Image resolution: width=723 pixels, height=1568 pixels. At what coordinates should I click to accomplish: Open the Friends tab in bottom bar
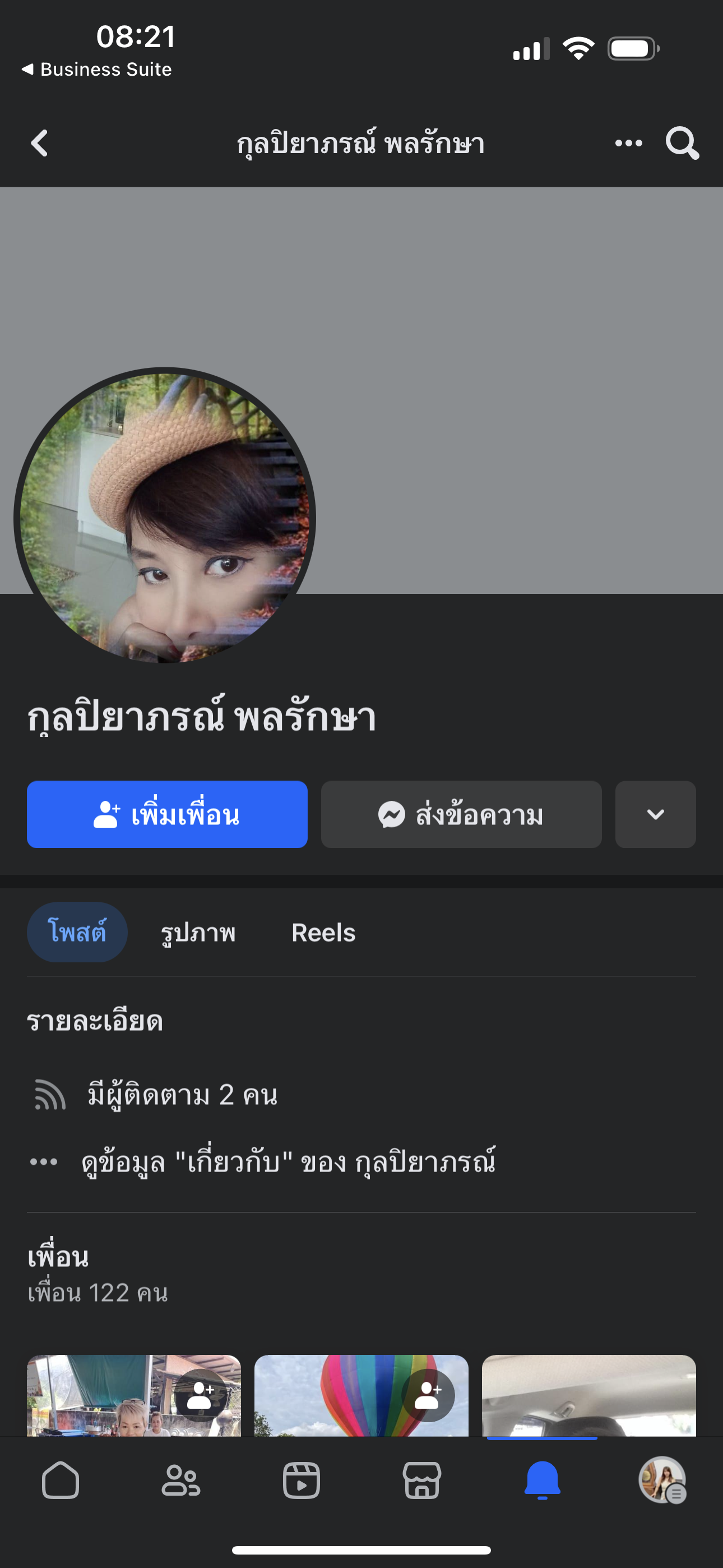(180, 1480)
